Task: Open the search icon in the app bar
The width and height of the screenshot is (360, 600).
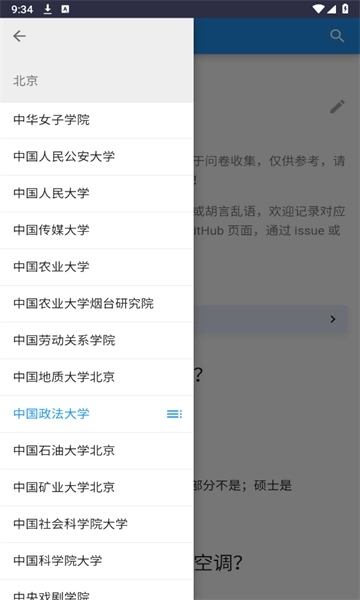Action: click(x=337, y=36)
